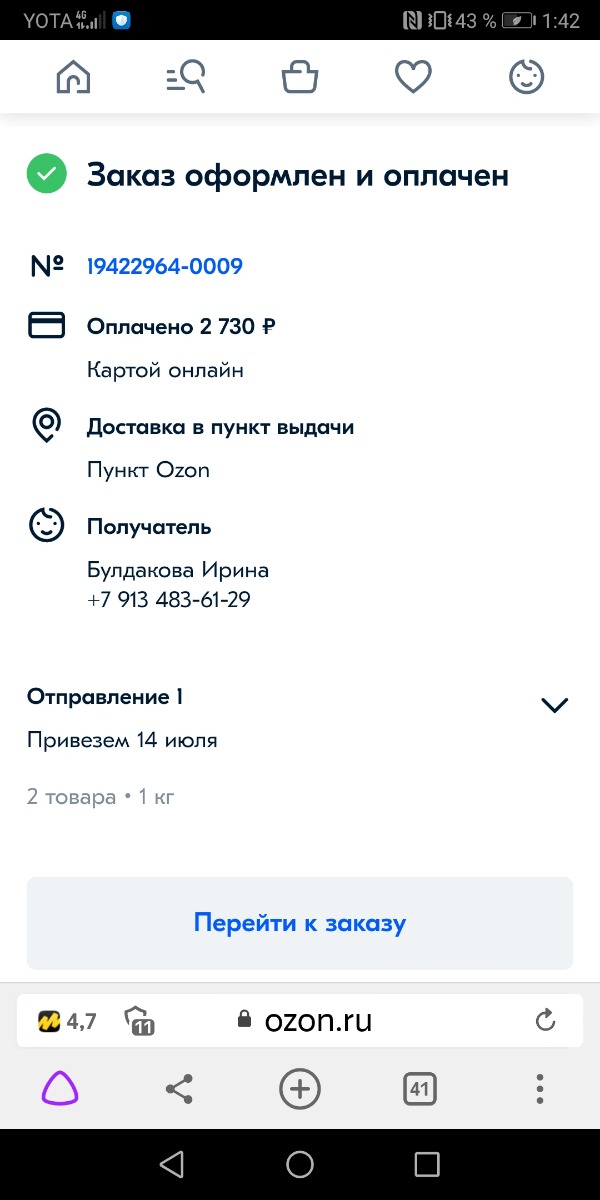
Task: Open the shopping cart
Action: click(x=299, y=77)
